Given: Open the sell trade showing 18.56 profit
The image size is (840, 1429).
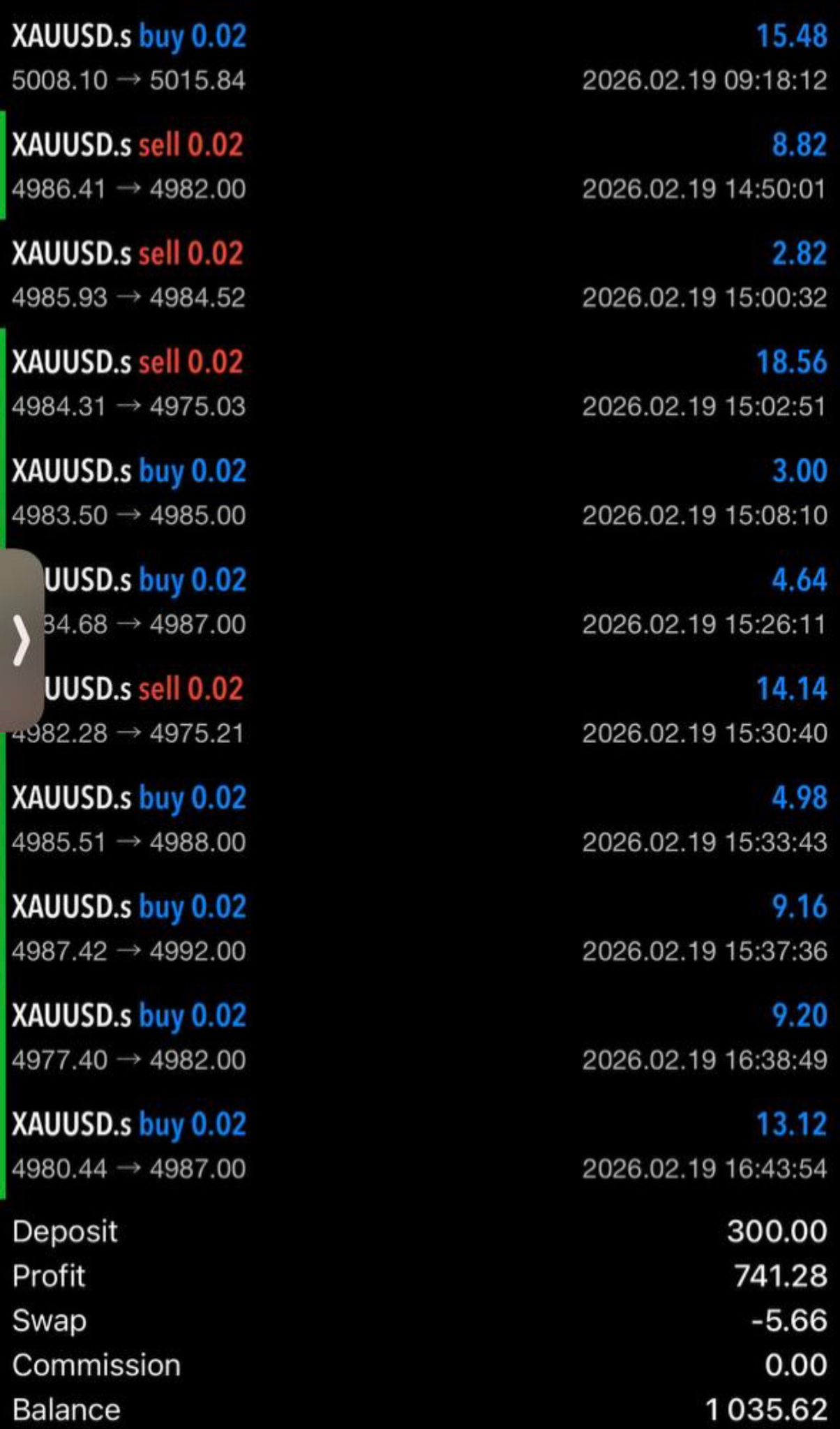Looking at the screenshot, I should click(419, 382).
